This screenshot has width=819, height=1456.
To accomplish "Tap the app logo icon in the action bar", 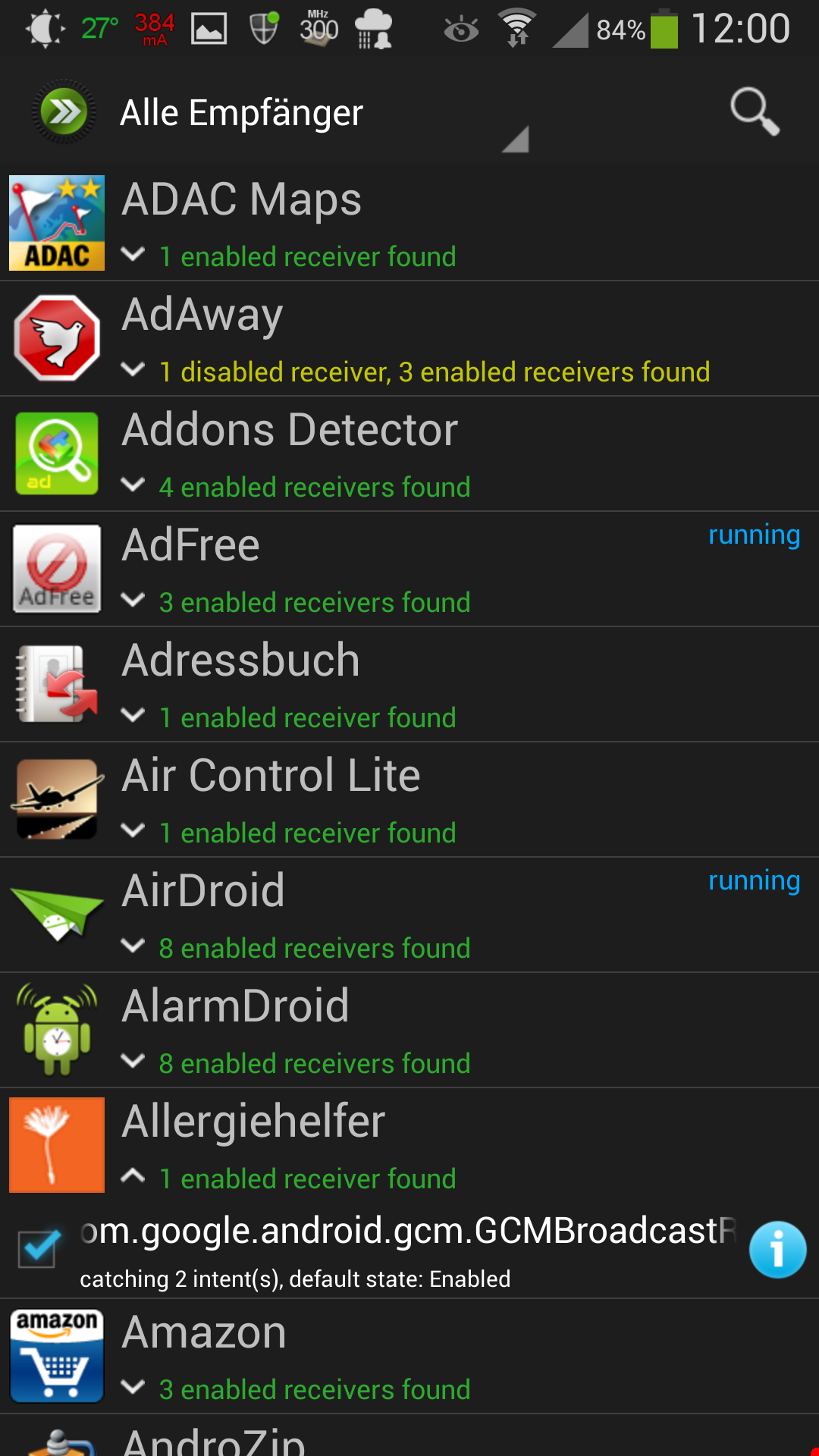I will click(64, 112).
